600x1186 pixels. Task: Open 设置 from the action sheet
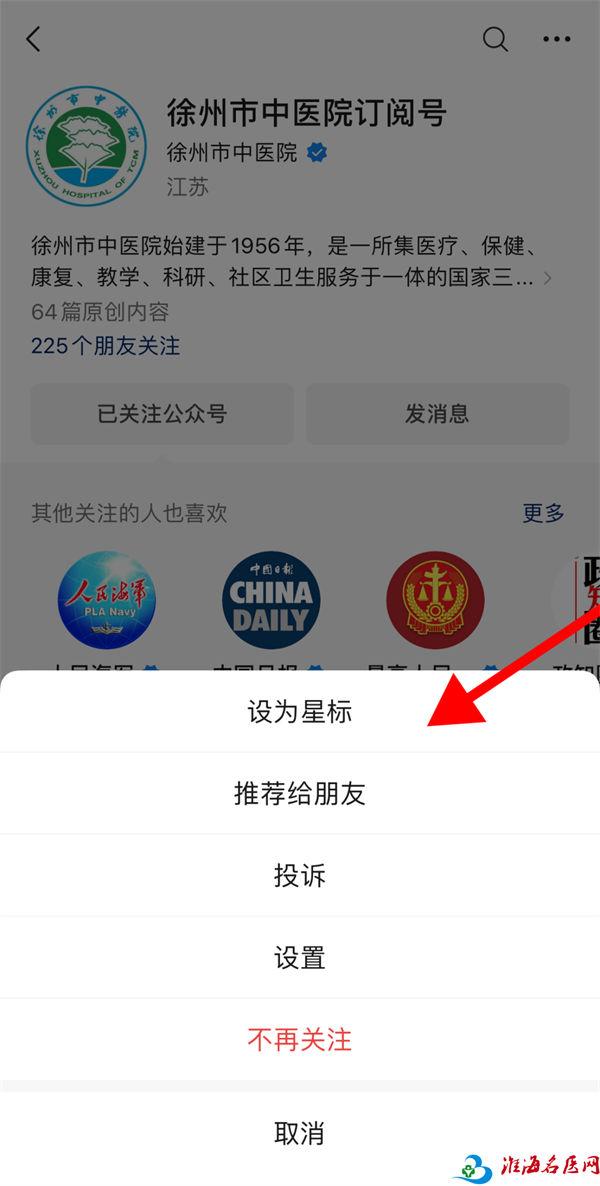click(x=299, y=958)
